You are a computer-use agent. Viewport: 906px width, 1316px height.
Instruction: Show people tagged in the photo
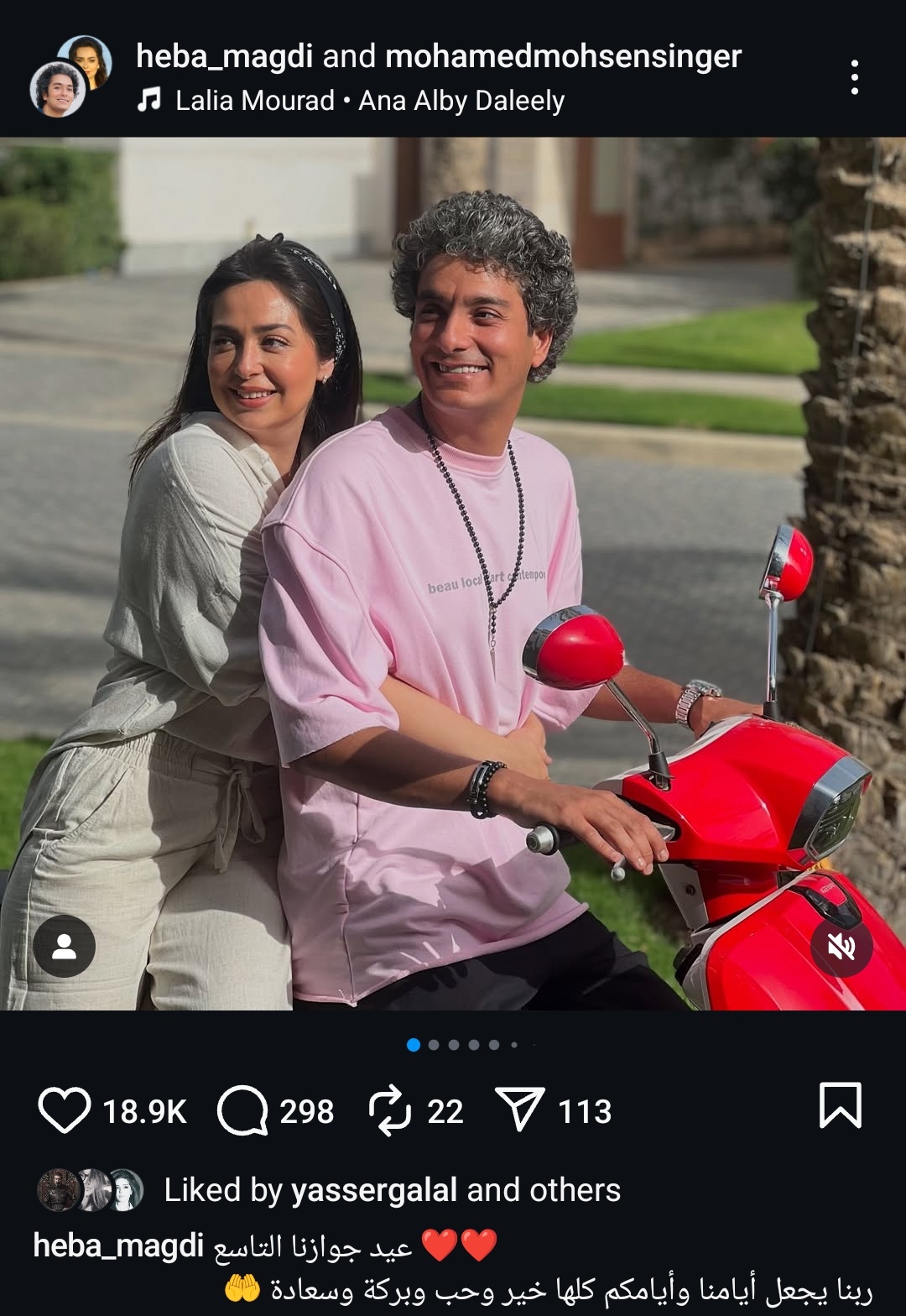(64, 946)
